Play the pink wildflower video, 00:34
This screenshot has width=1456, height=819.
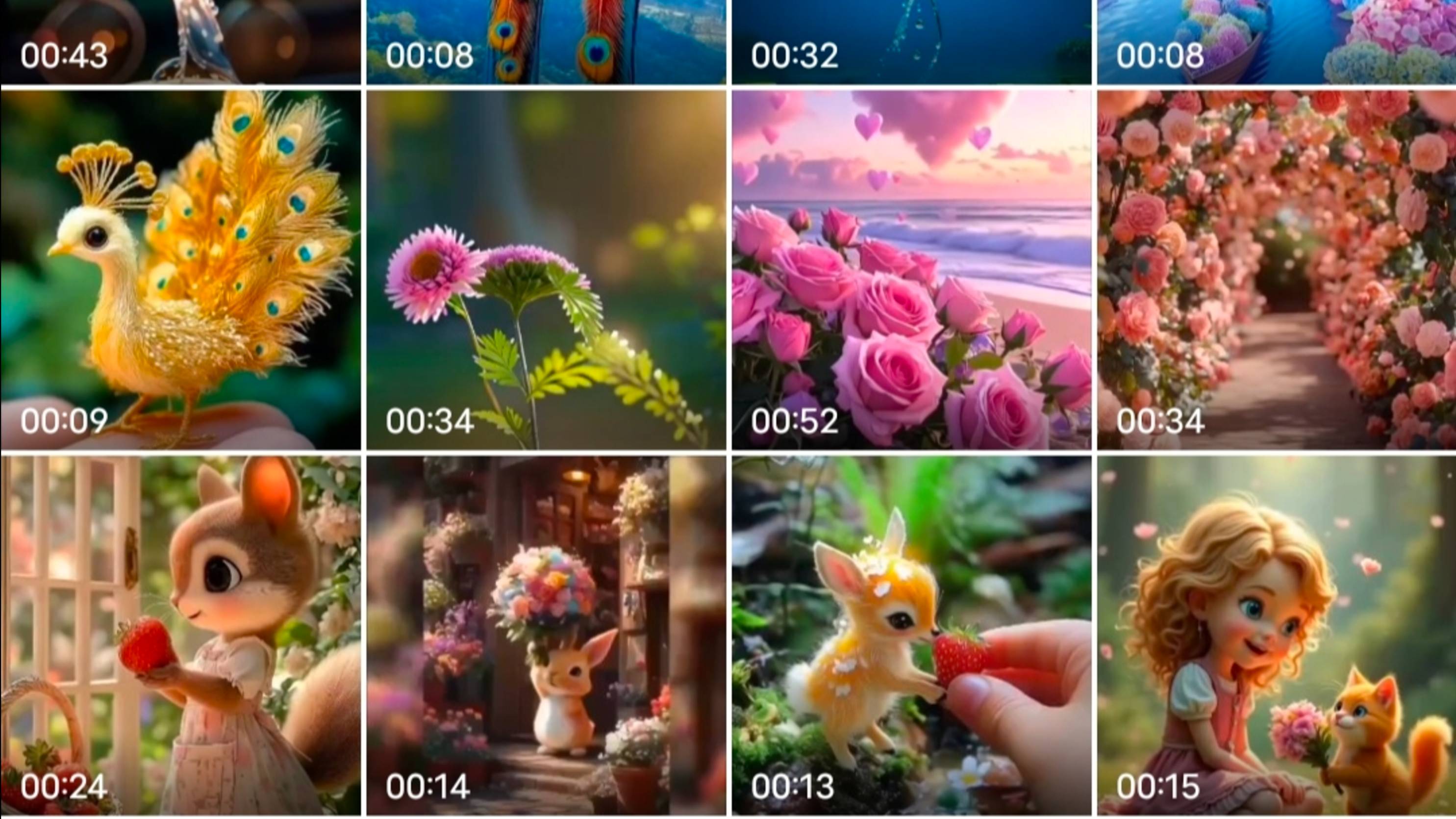(546, 270)
